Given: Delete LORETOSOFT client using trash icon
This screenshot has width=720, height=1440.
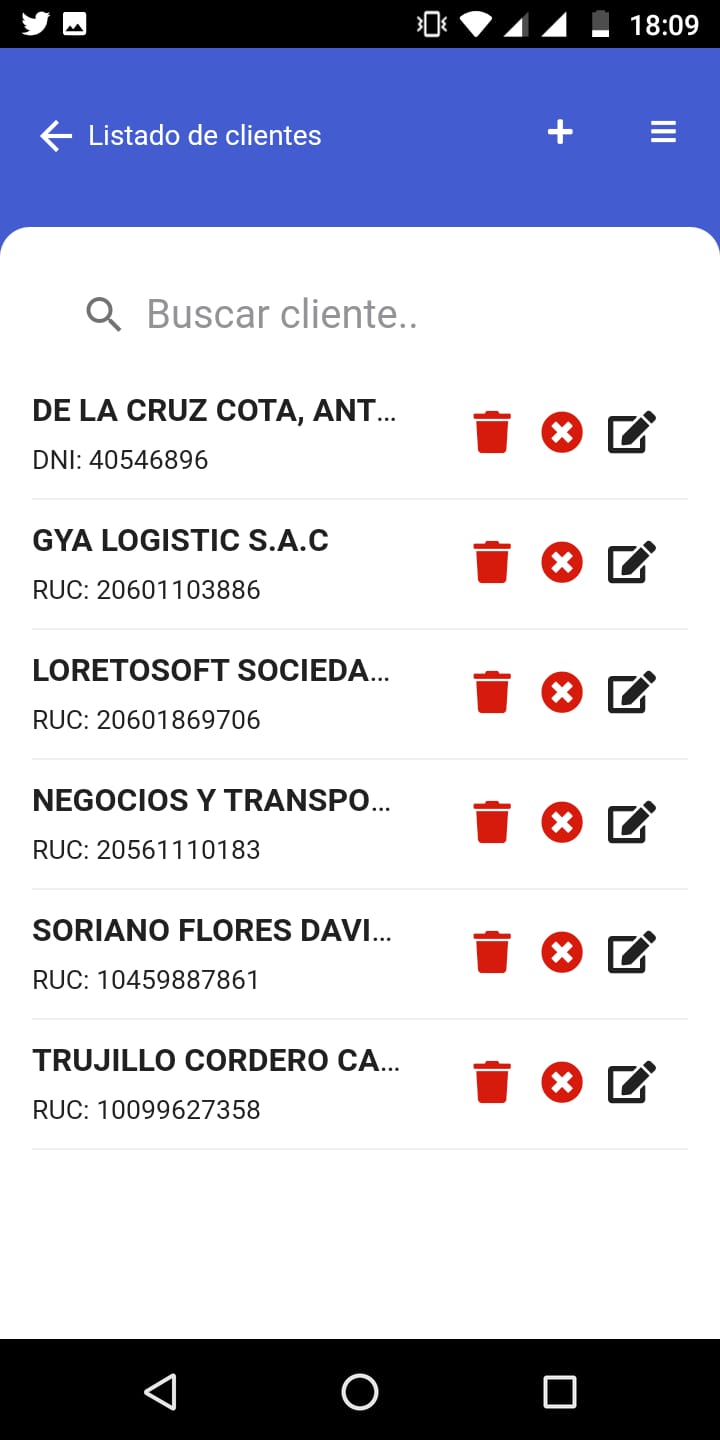Looking at the screenshot, I should point(492,692).
